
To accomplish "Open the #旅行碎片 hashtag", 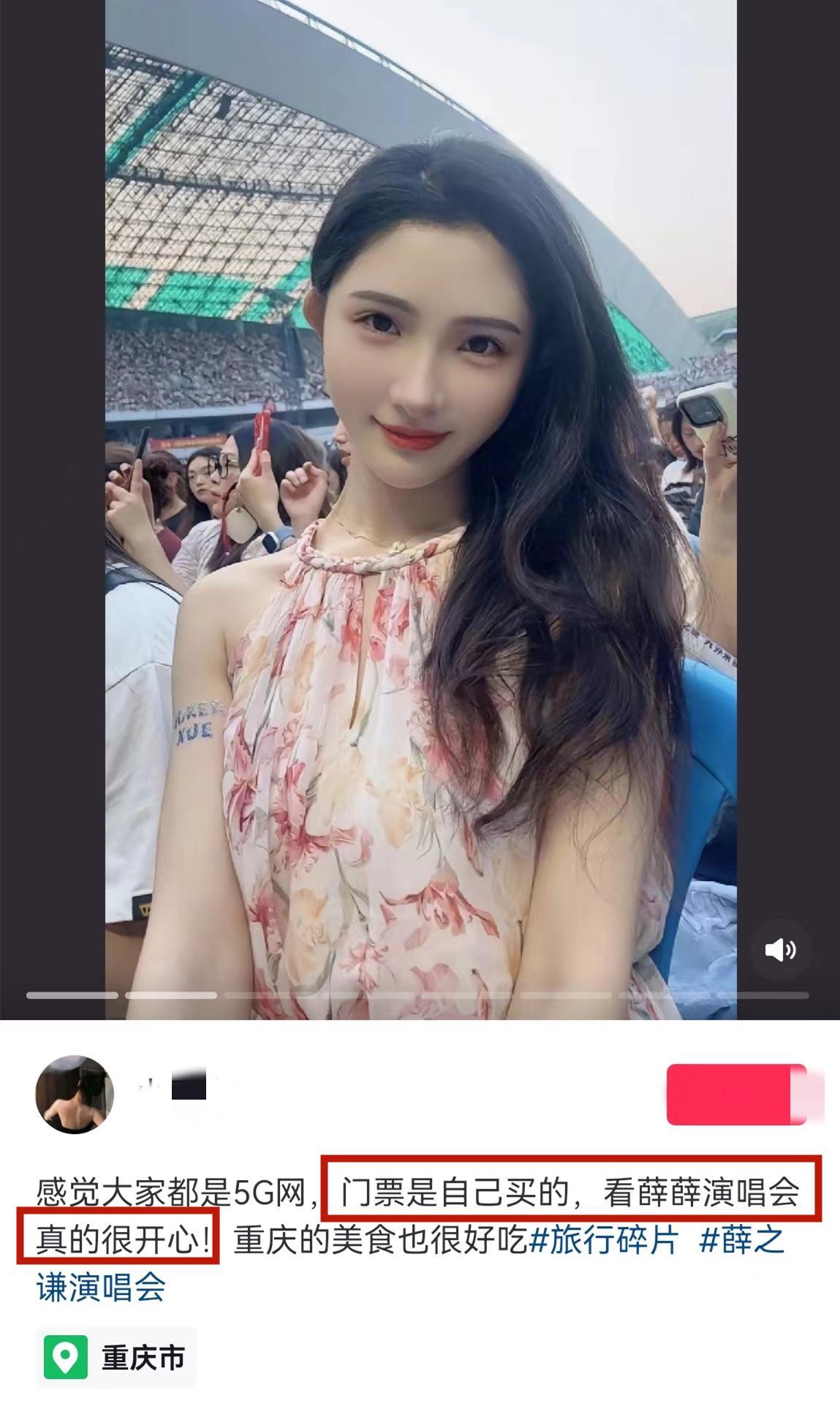I will [604, 1240].
